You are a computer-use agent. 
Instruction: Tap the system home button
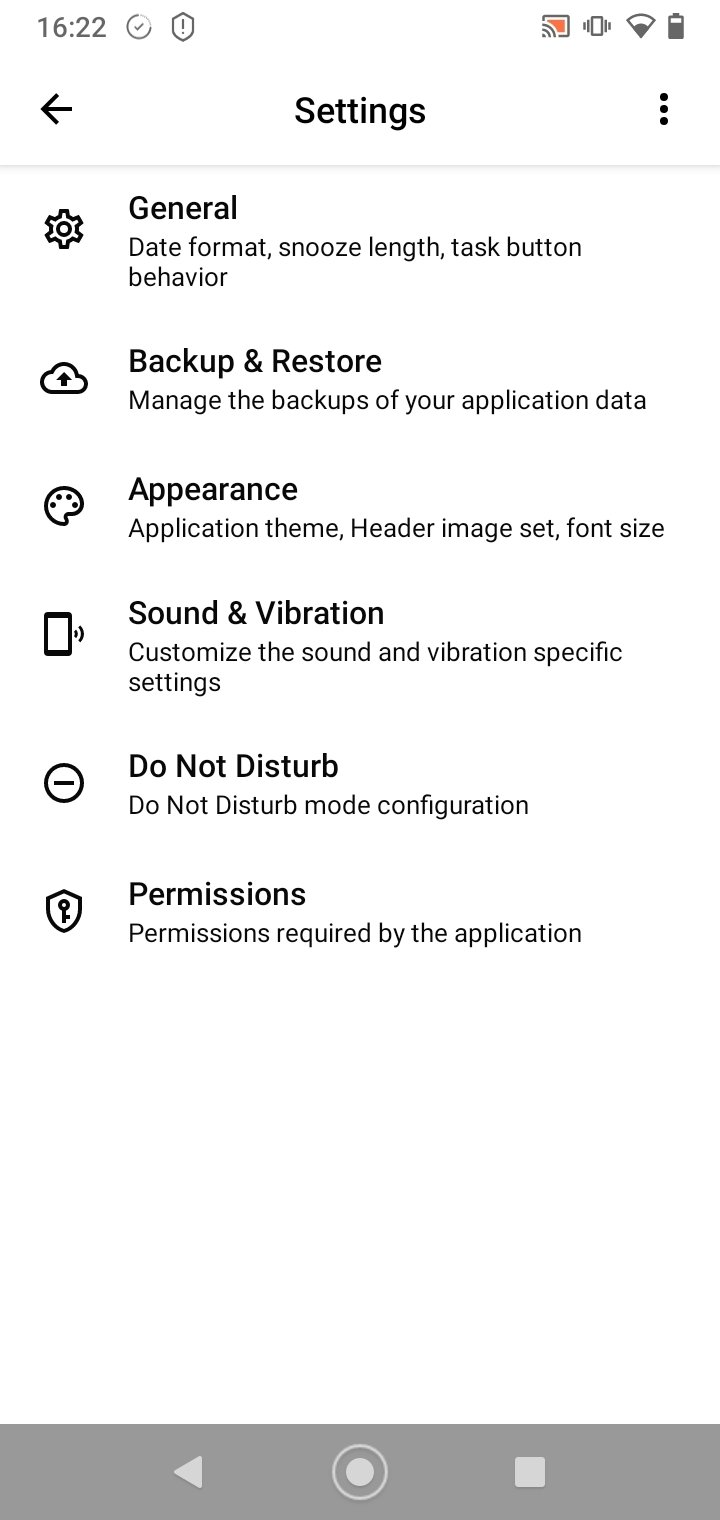click(360, 1472)
